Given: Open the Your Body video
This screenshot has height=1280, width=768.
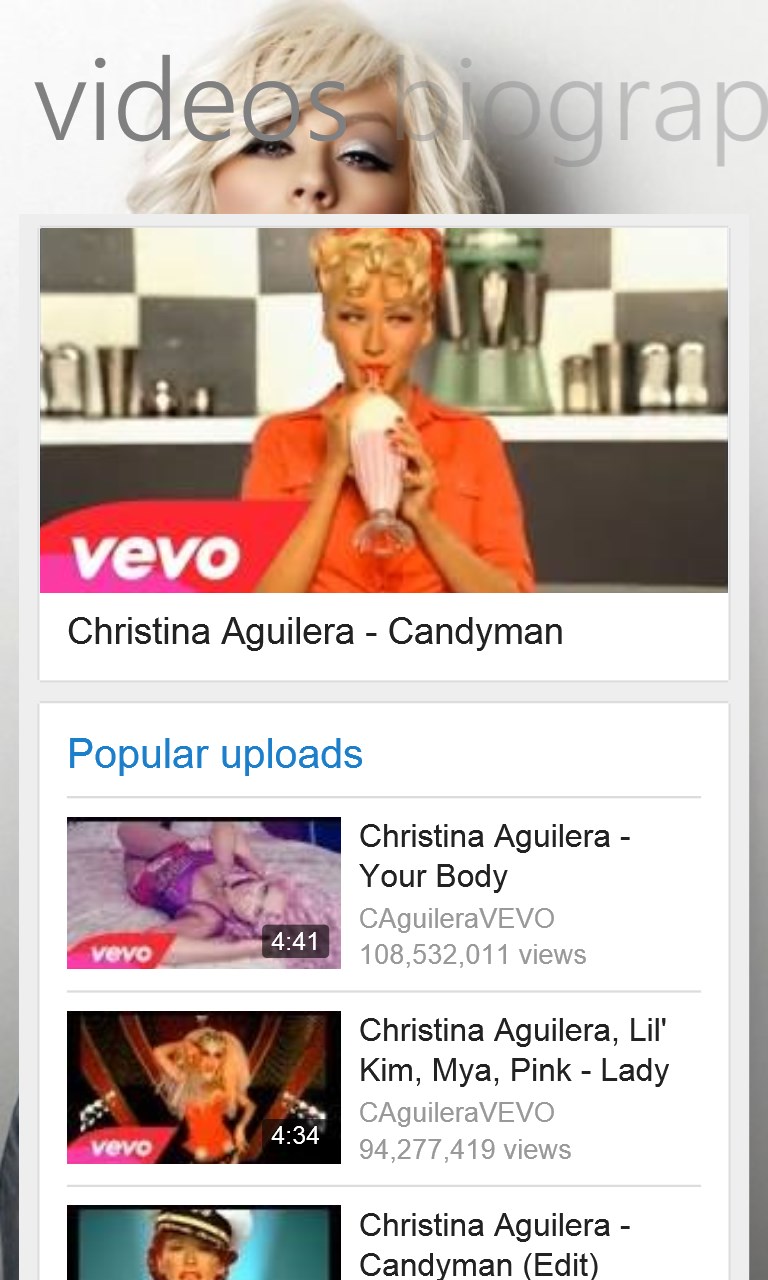Looking at the screenshot, I should [x=494, y=856].
